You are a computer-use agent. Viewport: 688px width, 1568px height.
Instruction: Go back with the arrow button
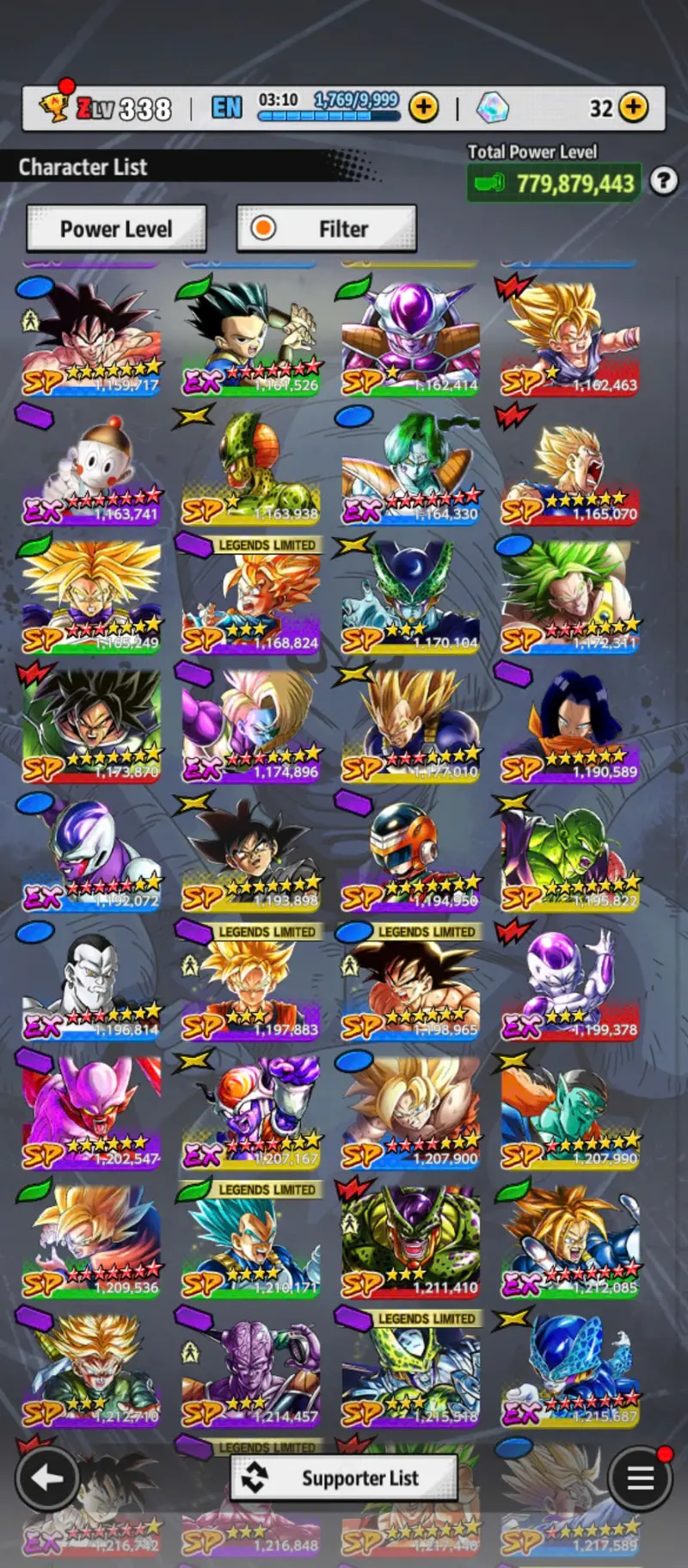tap(47, 1478)
